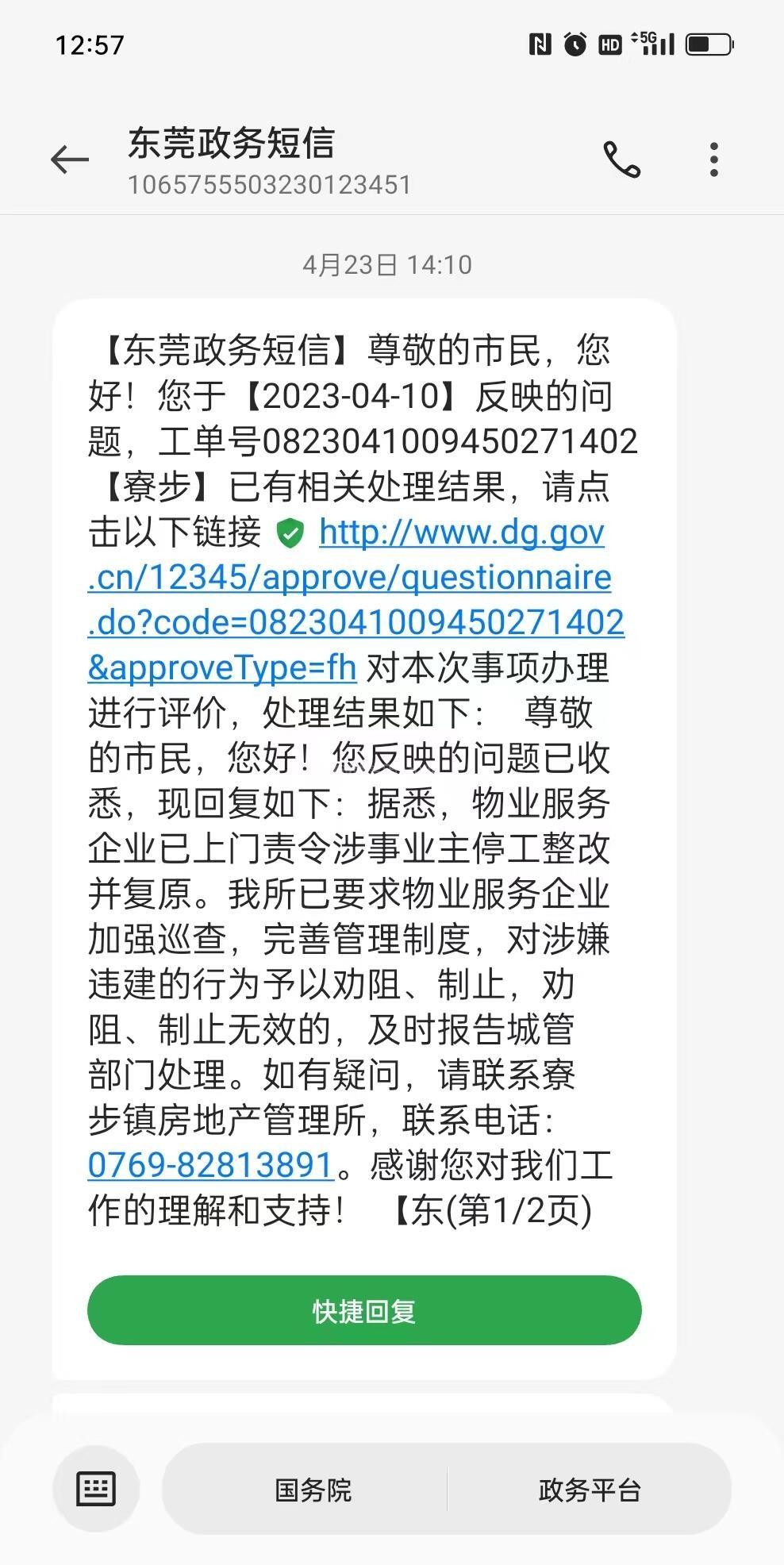The width and height of the screenshot is (784, 1565).
Task: Dial the phone number 0769-82813891
Action: [x=210, y=1166]
